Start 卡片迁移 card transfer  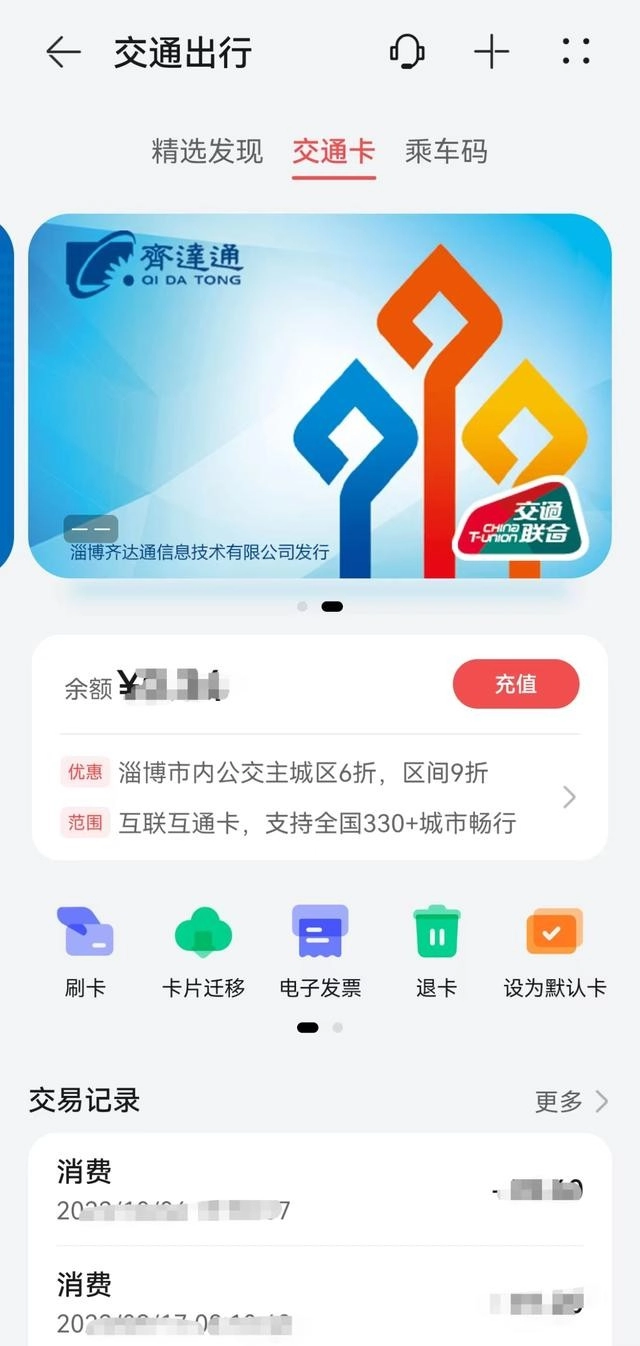click(203, 951)
